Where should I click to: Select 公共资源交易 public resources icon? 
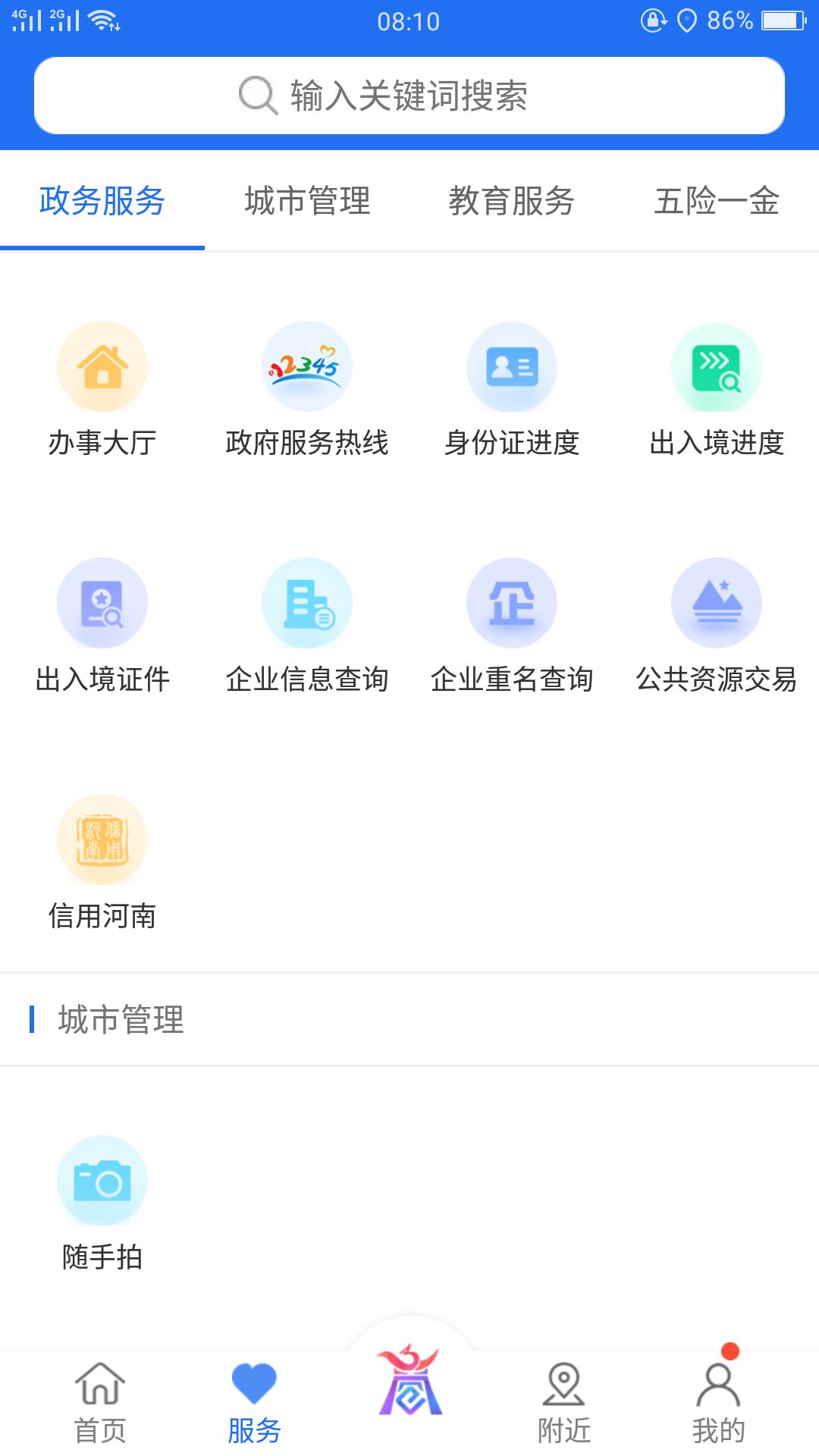[717, 602]
